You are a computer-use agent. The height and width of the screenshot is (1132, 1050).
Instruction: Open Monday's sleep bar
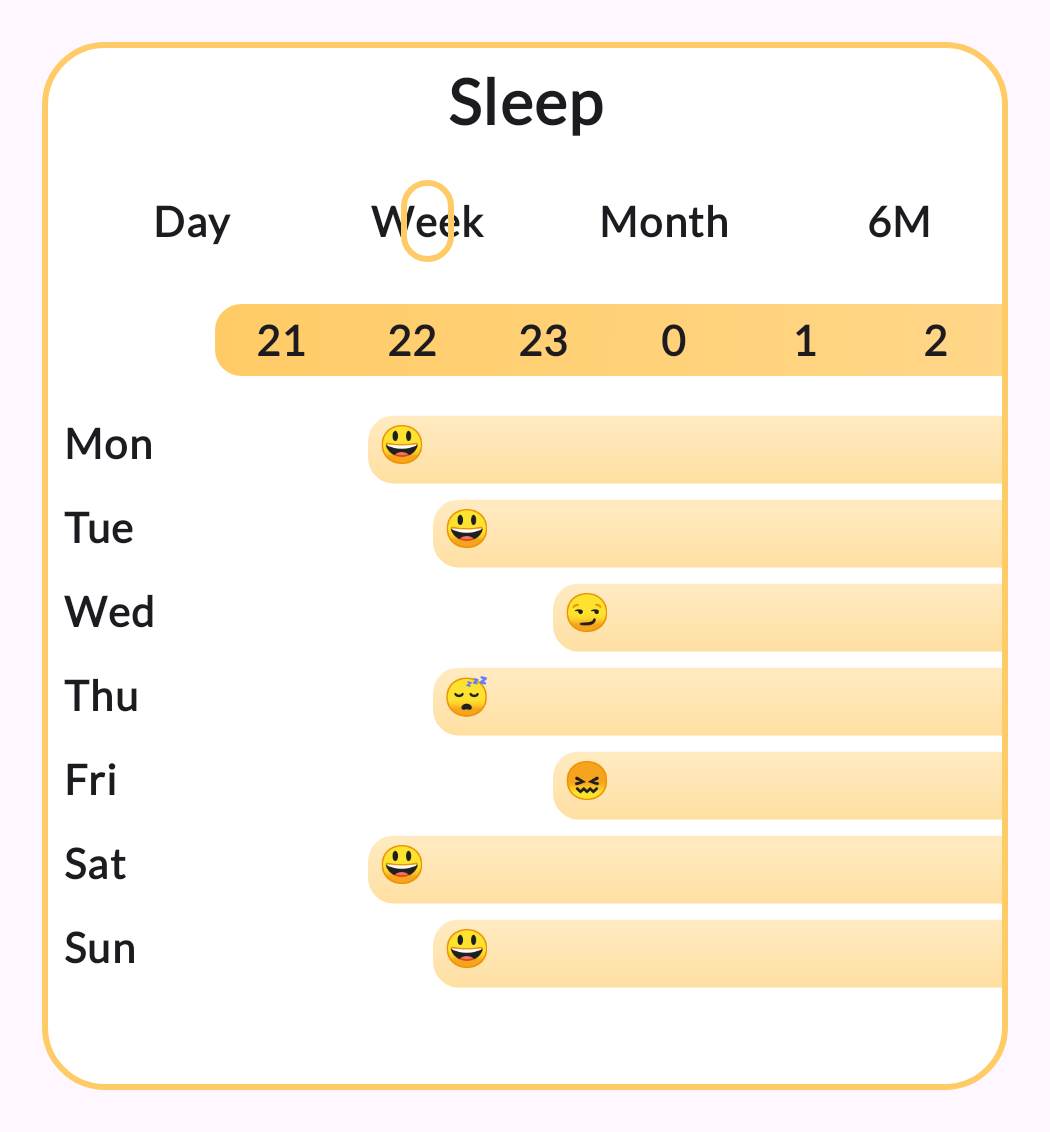pyautogui.click(x=685, y=449)
